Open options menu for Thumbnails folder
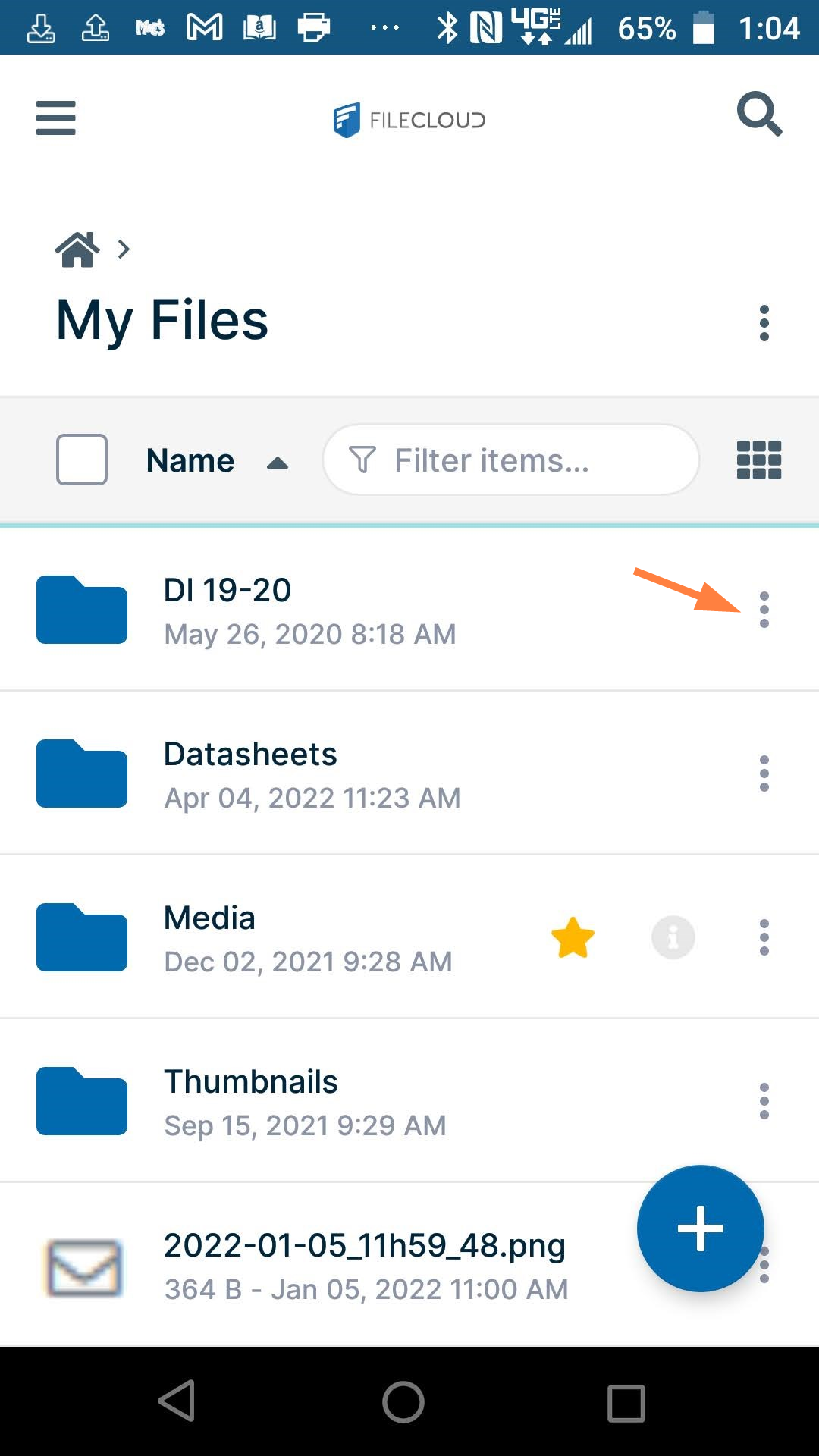 click(764, 1100)
